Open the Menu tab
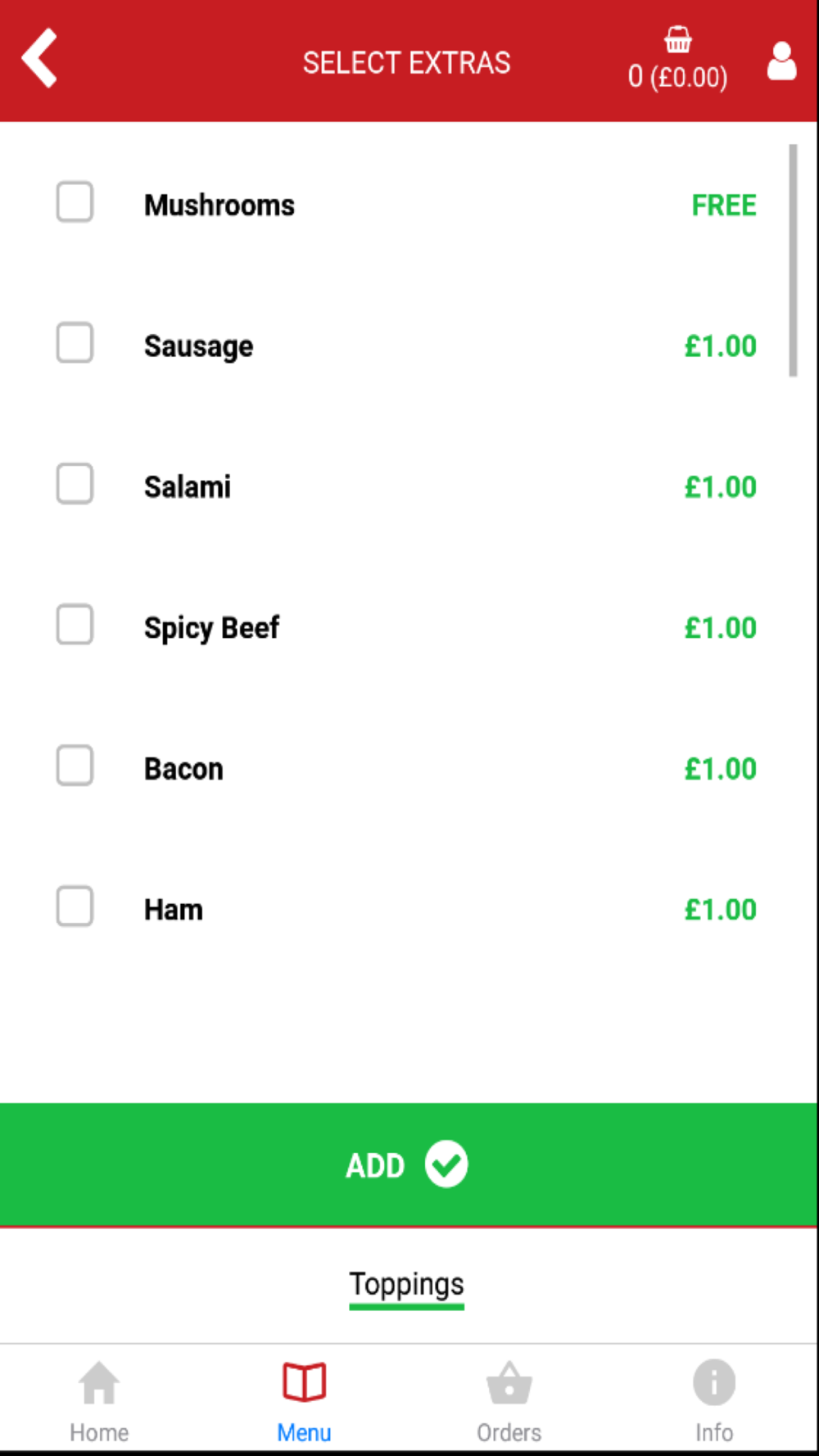 (x=304, y=1402)
